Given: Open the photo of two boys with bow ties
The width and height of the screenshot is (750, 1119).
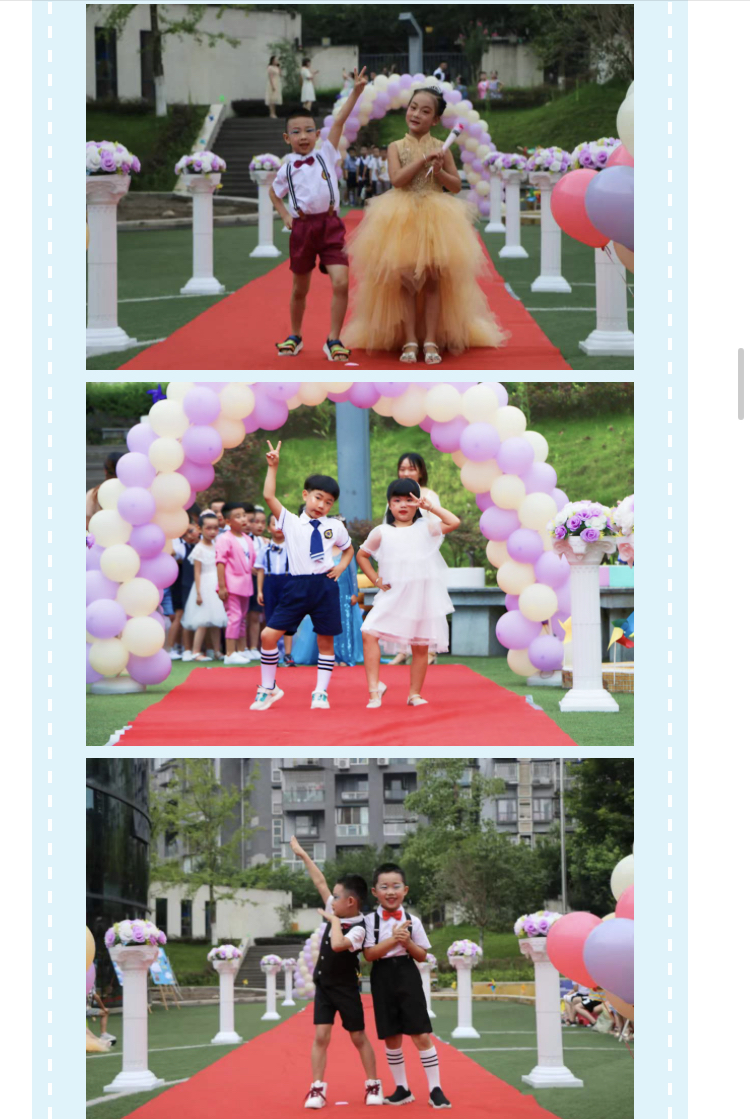Looking at the screenshot, I should tap(360, 937).
